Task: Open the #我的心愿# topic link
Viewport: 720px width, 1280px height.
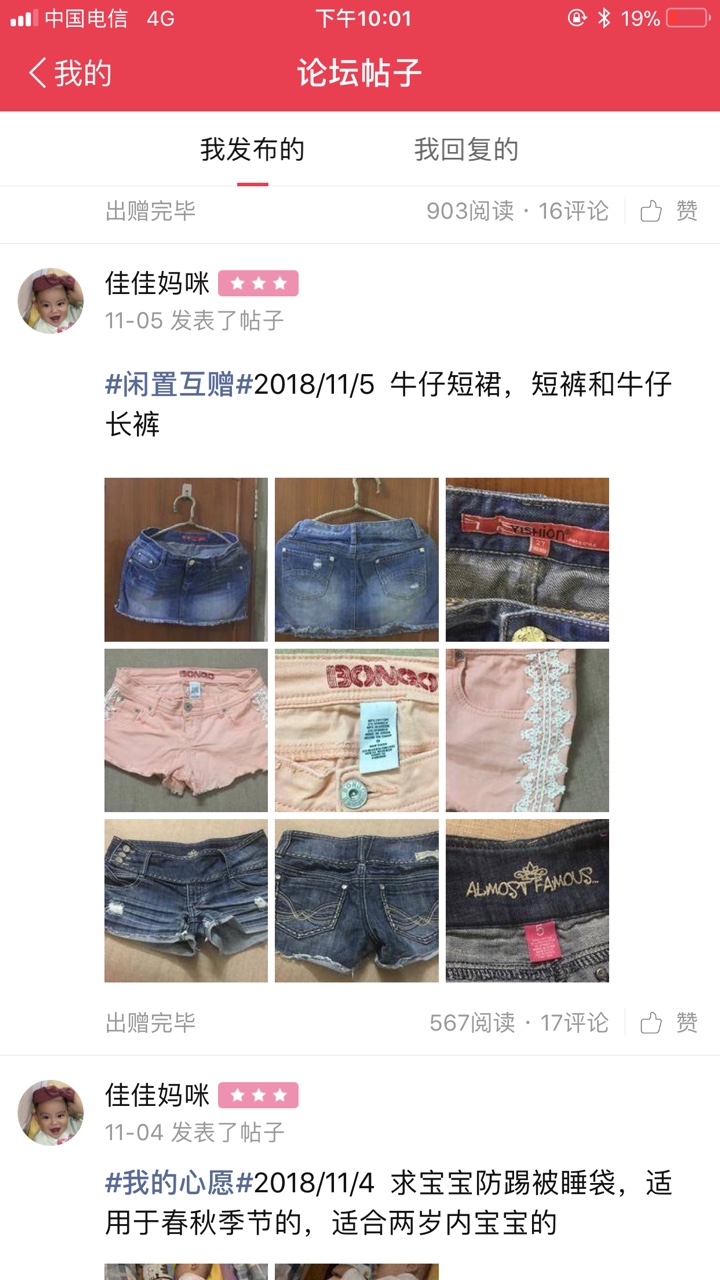Action: coord(179,1184)
